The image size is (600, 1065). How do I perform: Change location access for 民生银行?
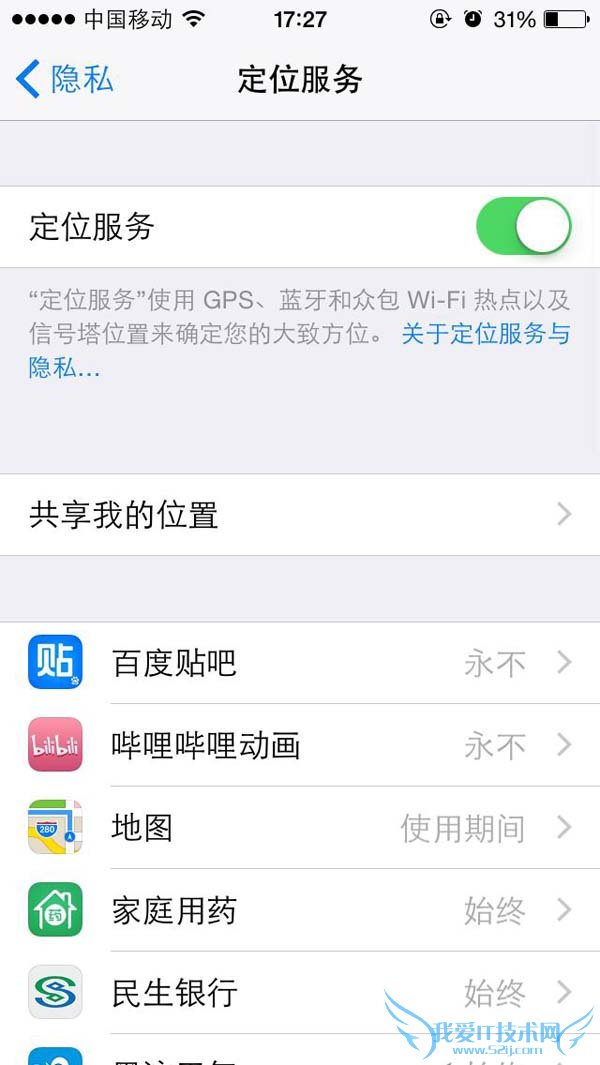300,992
